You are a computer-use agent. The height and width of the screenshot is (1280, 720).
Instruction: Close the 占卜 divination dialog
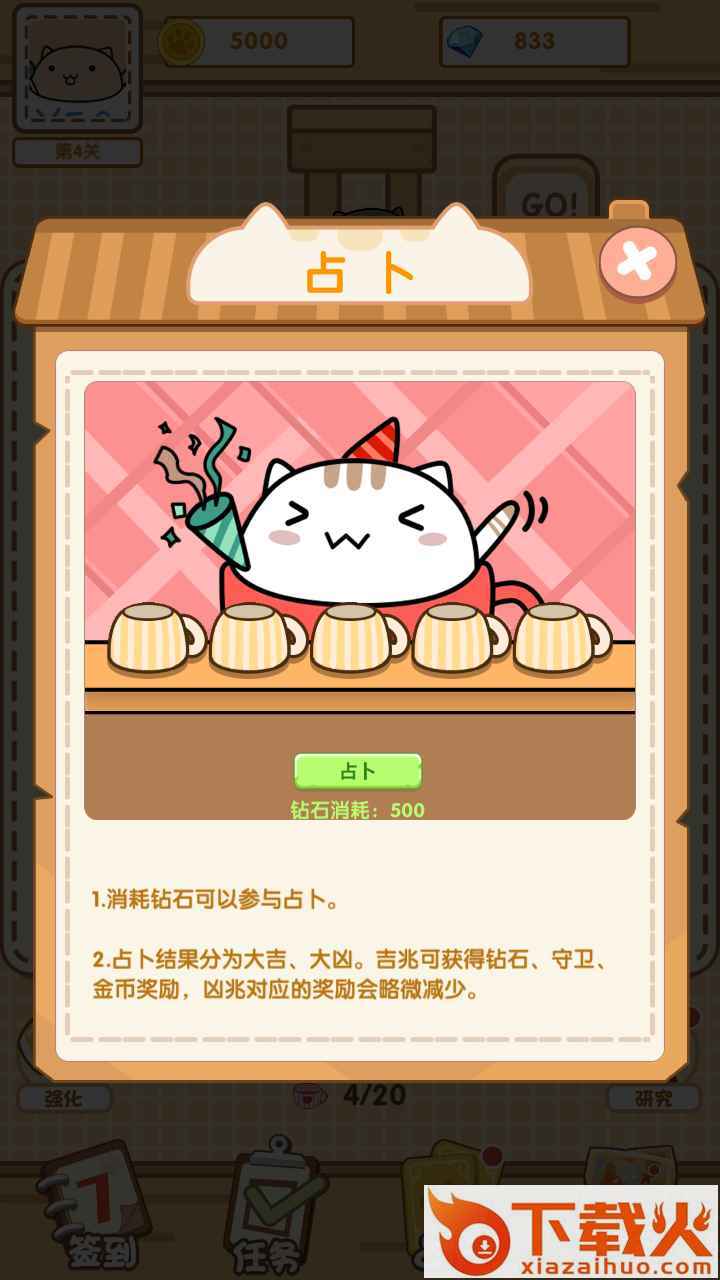pyautogui.click(x=637, y=263)
